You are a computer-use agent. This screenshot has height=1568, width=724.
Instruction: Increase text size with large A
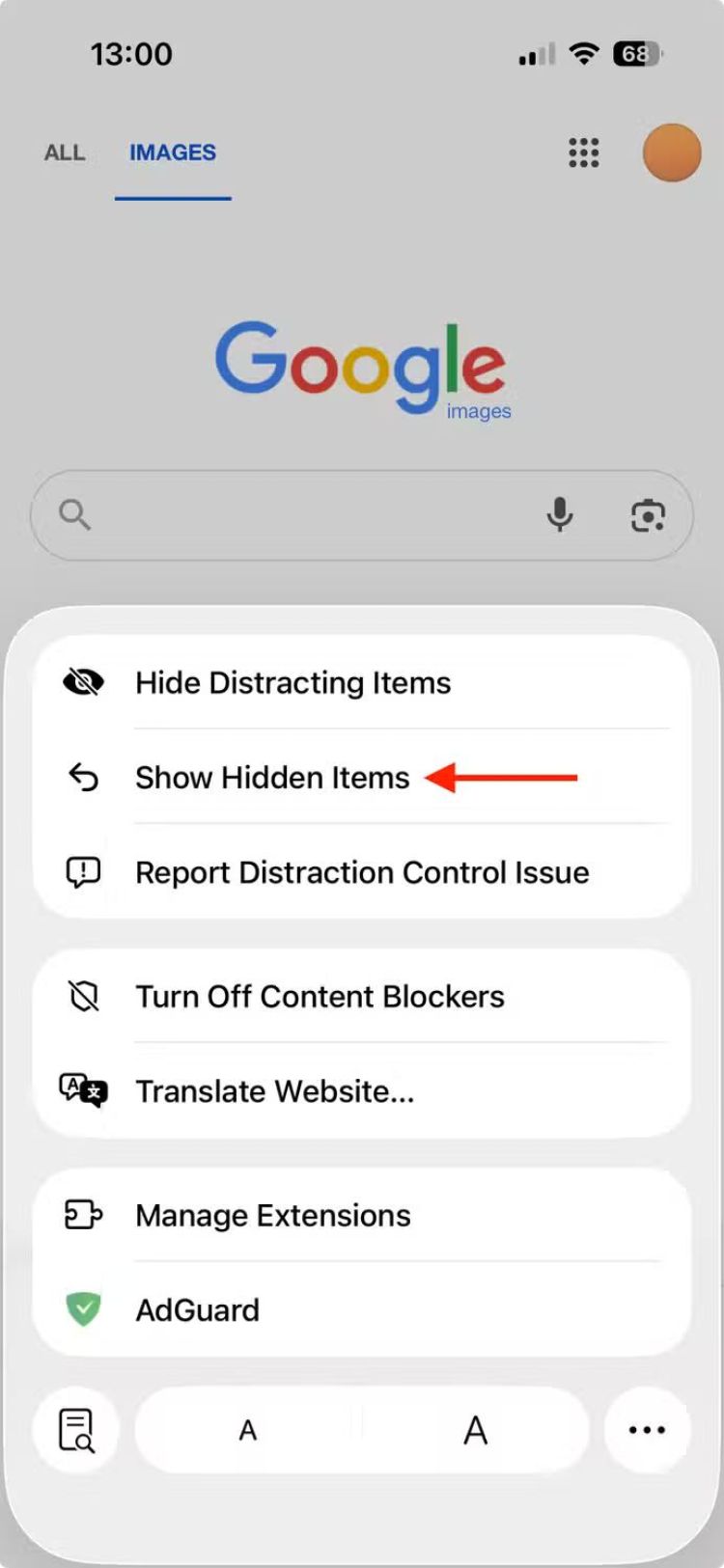point(475,1430)
